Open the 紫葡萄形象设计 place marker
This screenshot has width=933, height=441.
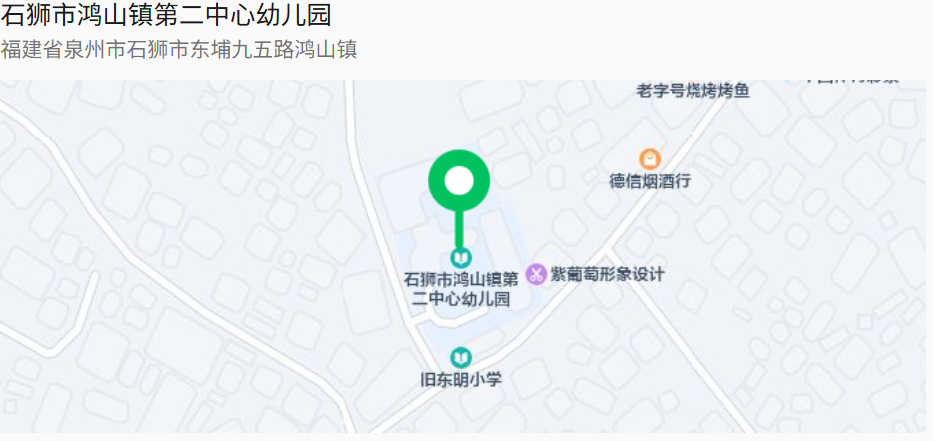tap(537, 274)
